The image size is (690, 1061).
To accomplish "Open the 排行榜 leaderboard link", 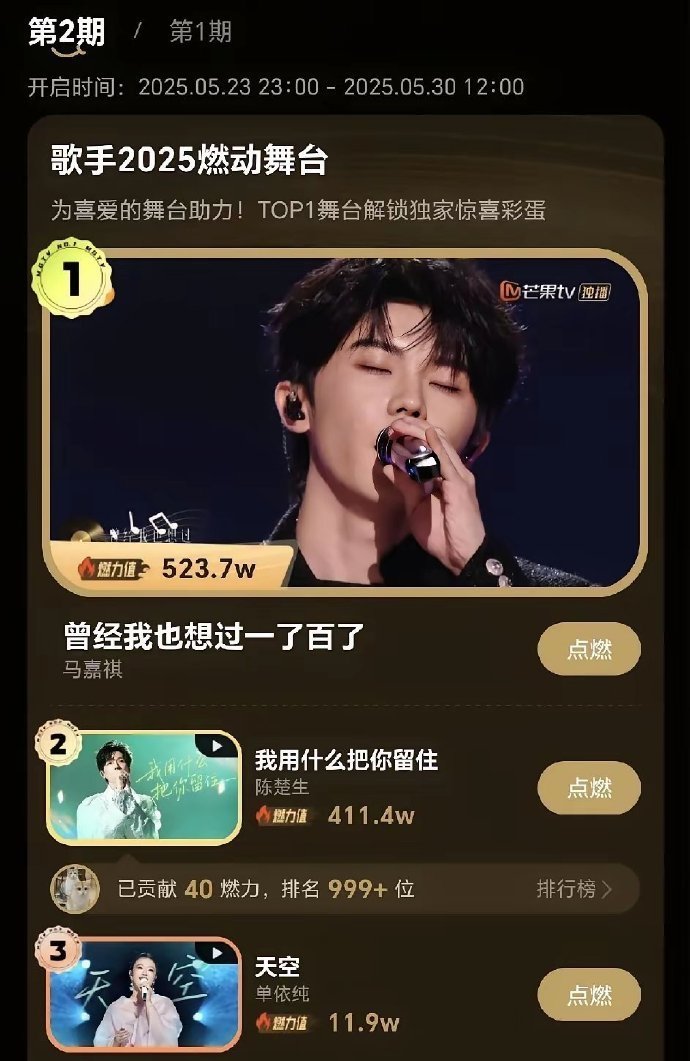I will point(574,888).
